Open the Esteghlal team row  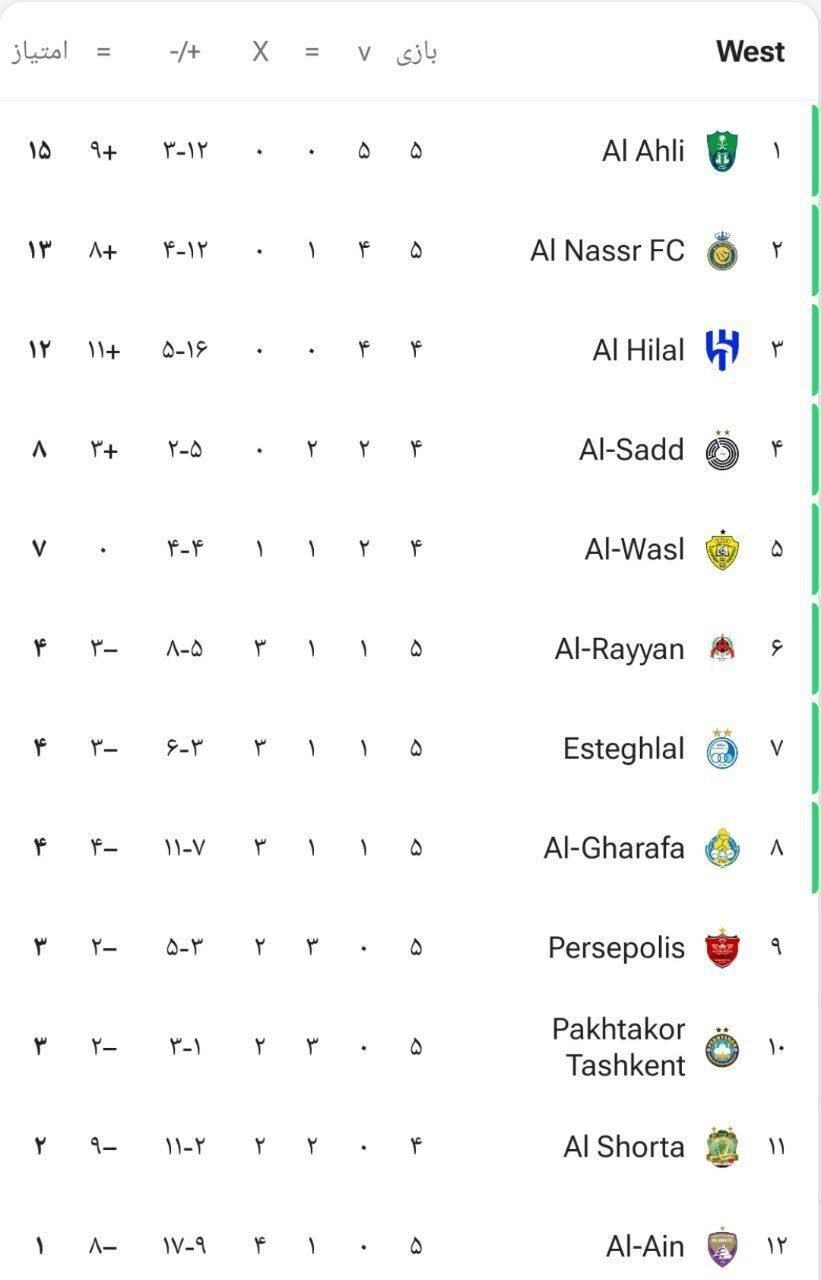point(623,749)
